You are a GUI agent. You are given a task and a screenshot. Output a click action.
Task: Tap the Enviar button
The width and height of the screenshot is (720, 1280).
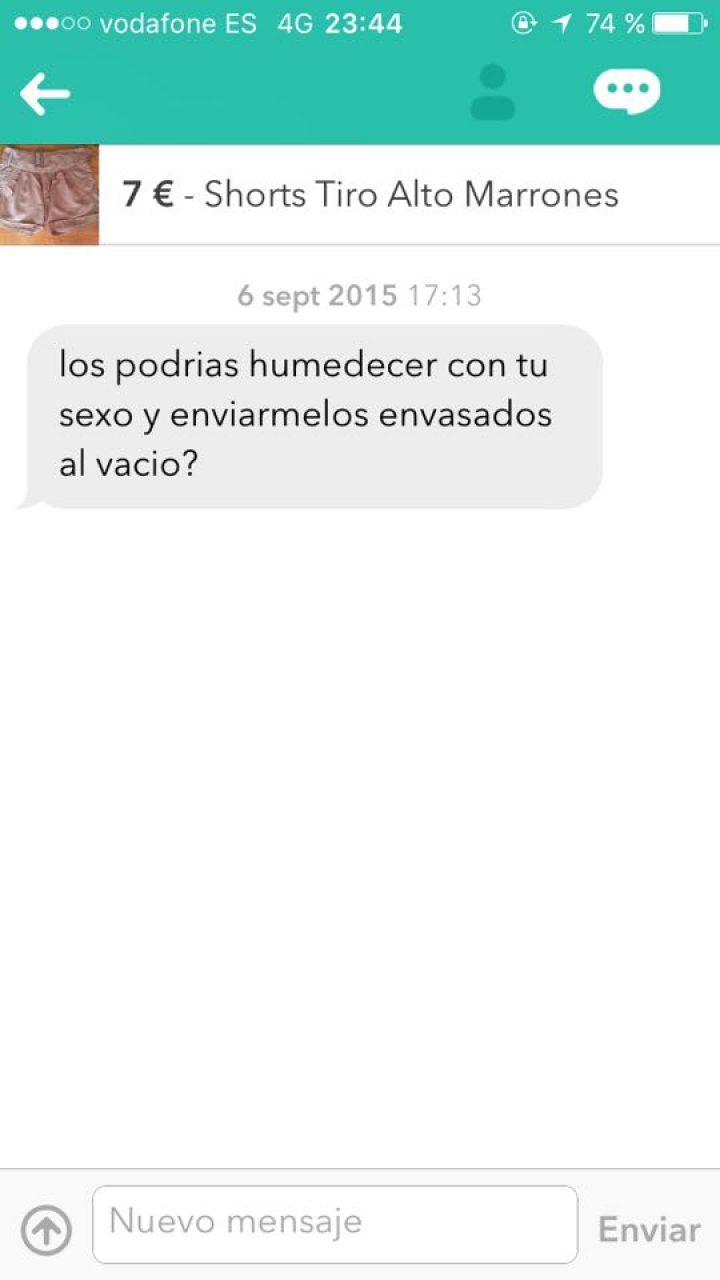pyautogui.click(x=649, y=1230)
